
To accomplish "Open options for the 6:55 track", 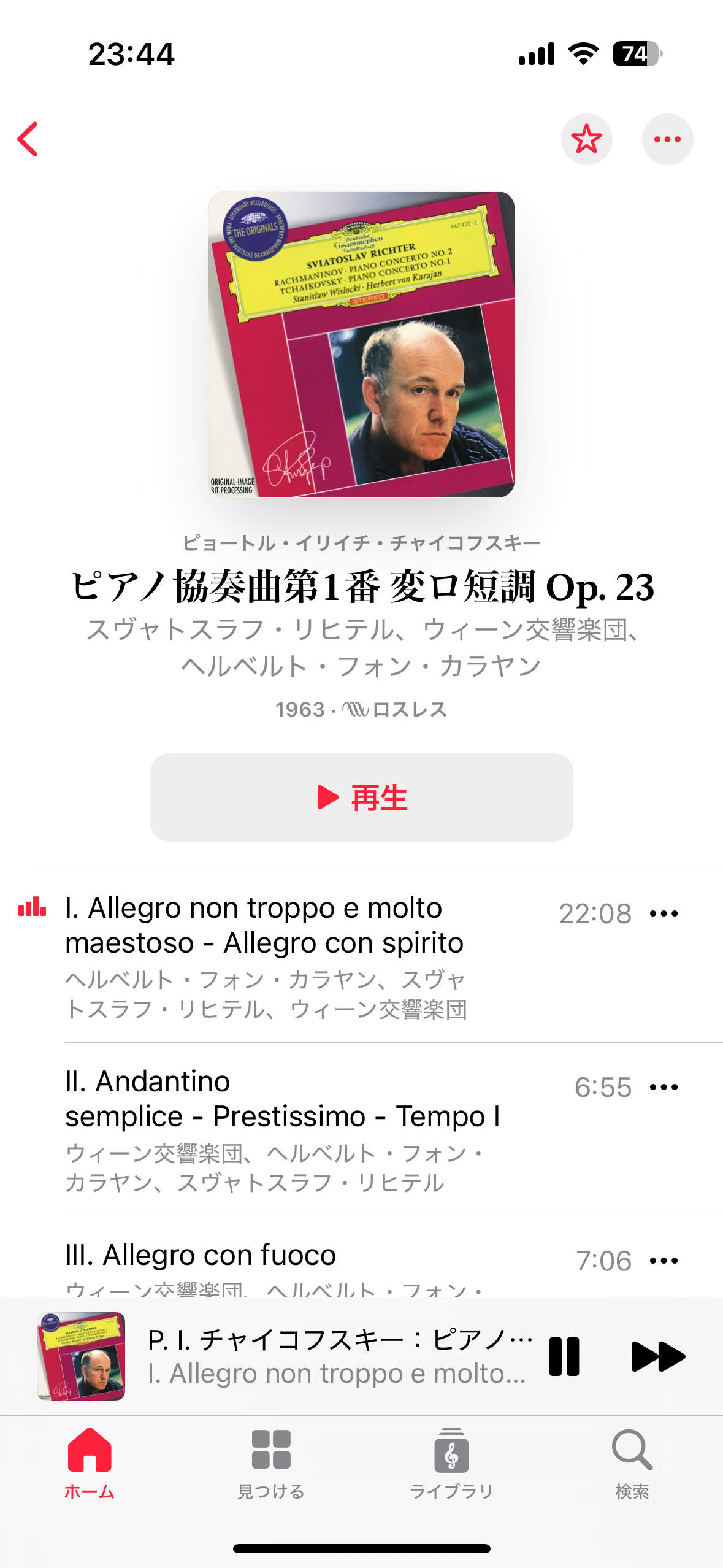I will [x=664, y=1088].
